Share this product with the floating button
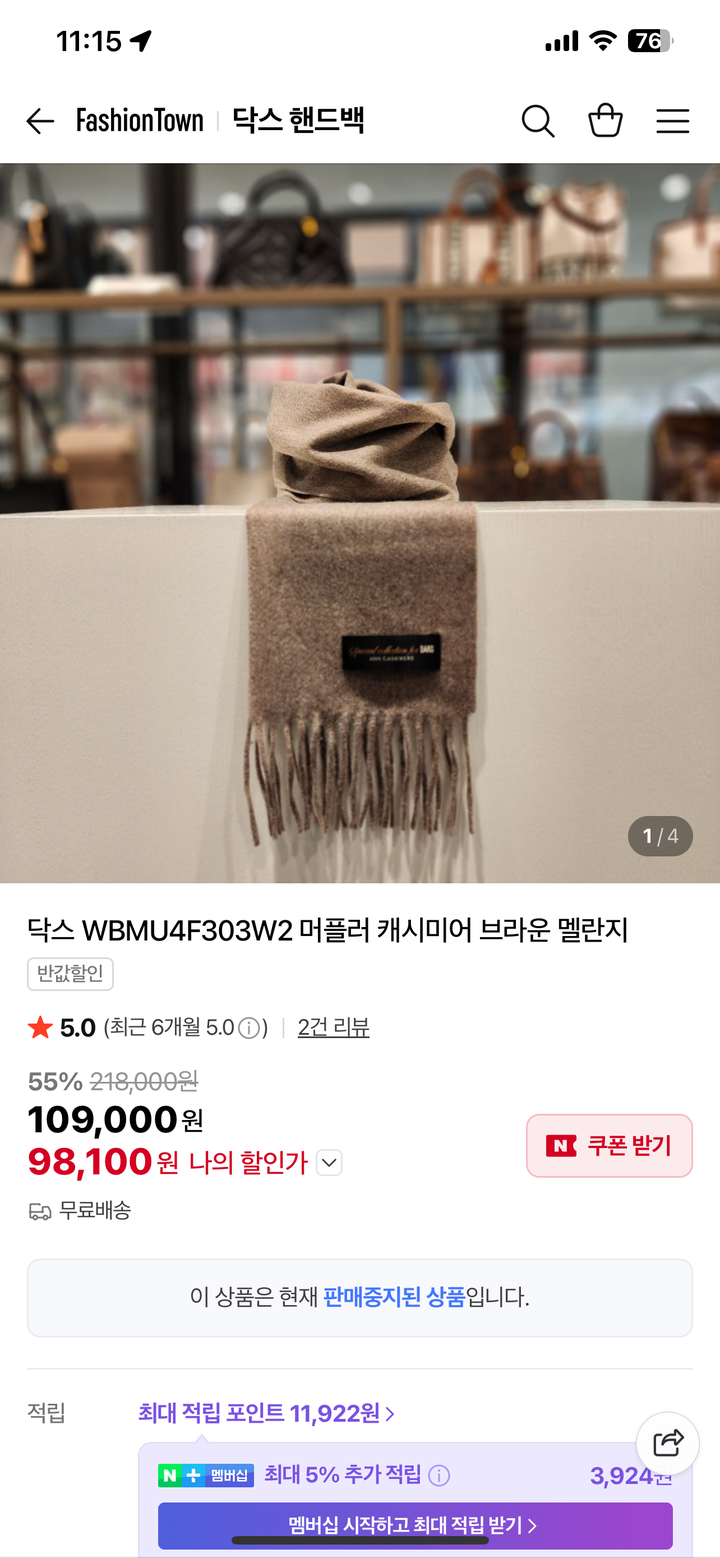Image resolution: width=720 pixels, height=1558 pixels. [667, 1443]
